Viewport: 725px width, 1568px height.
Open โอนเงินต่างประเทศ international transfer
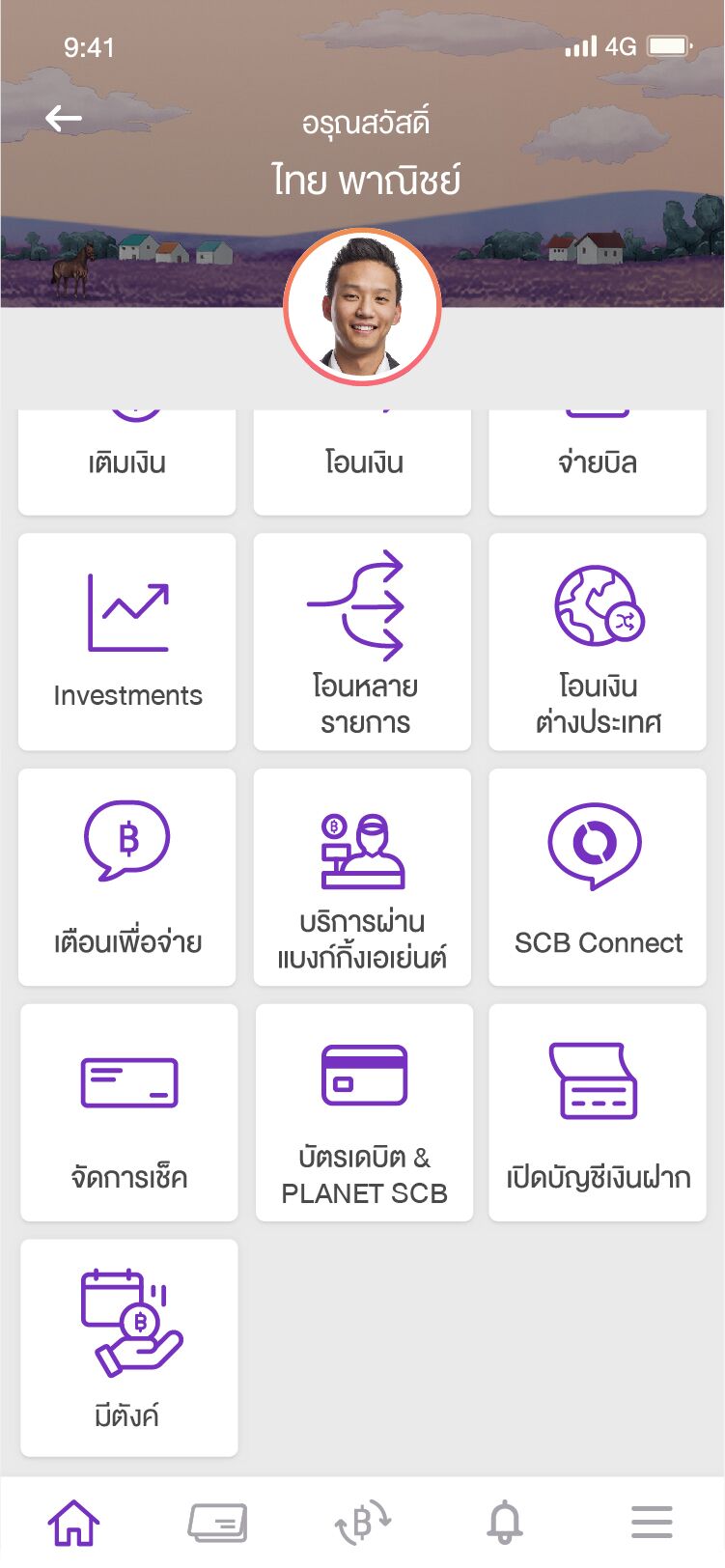click(598, 642)
